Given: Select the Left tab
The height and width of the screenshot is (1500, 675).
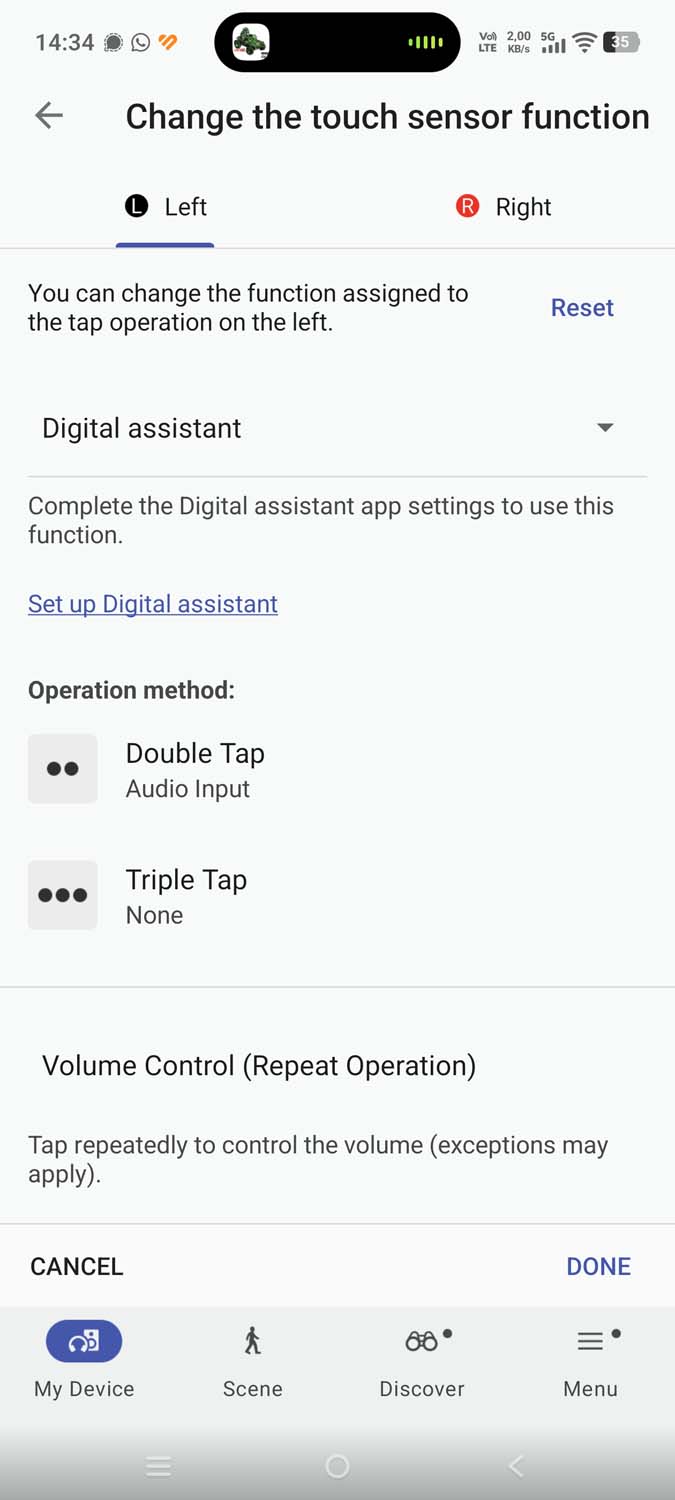Looking at the screenshot, I should [166, 207].
